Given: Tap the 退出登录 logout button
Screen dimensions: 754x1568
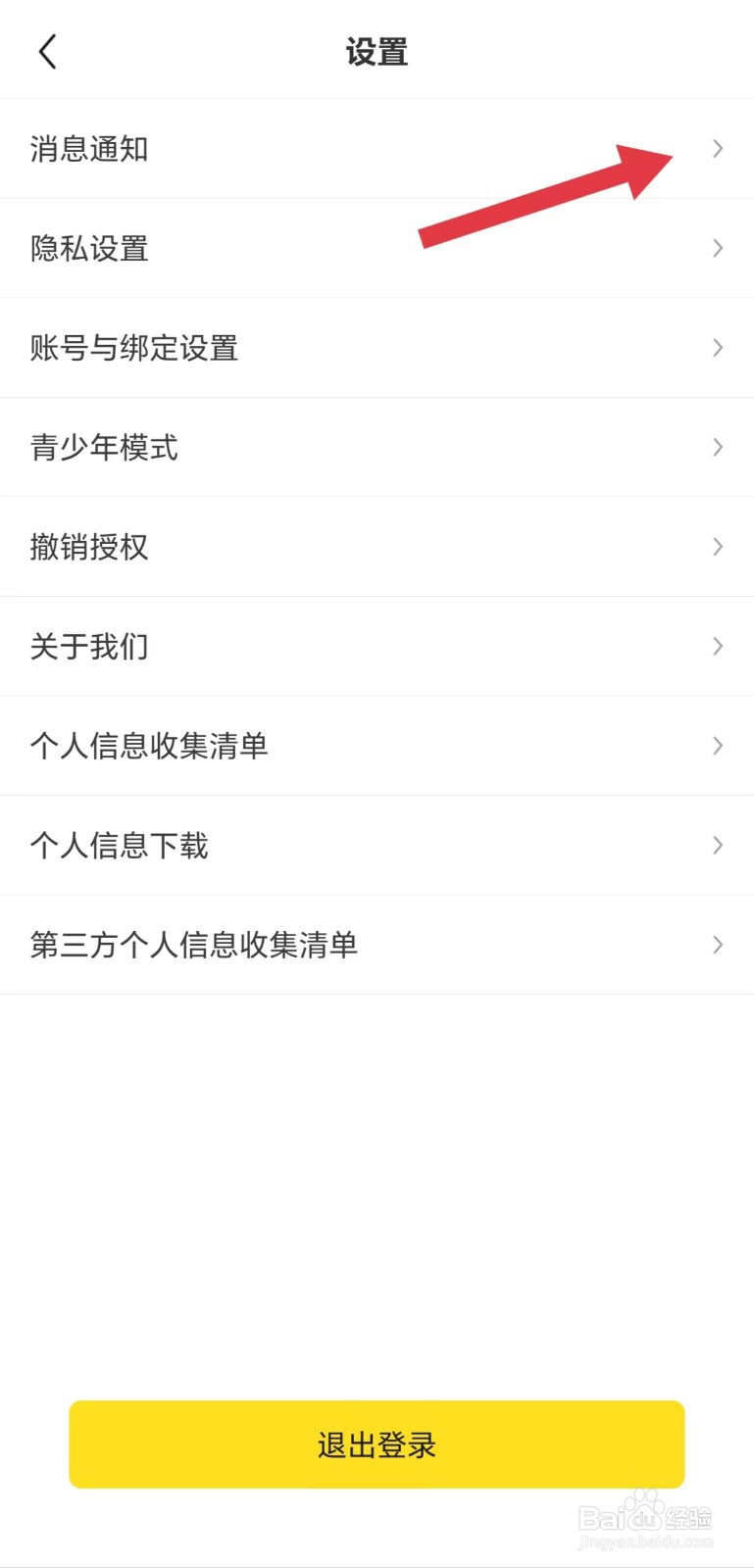Looking at the screenshot, I should (x=377, y=1444).
